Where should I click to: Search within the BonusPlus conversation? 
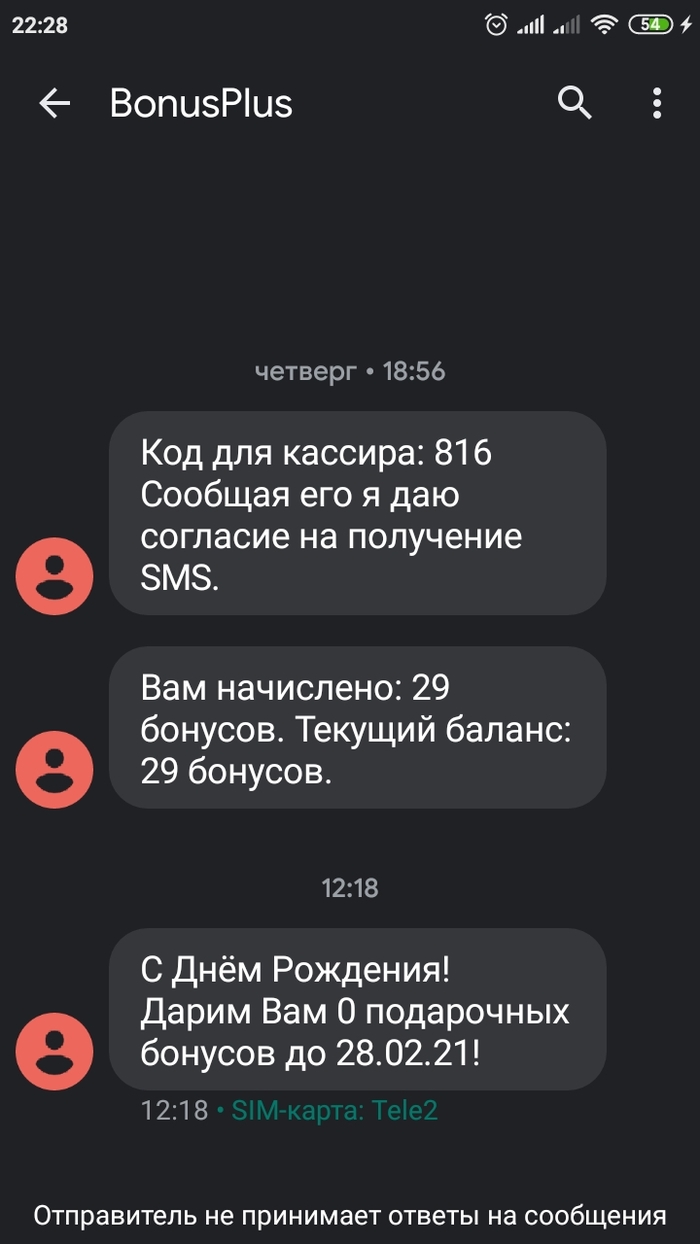pos(574,103)
